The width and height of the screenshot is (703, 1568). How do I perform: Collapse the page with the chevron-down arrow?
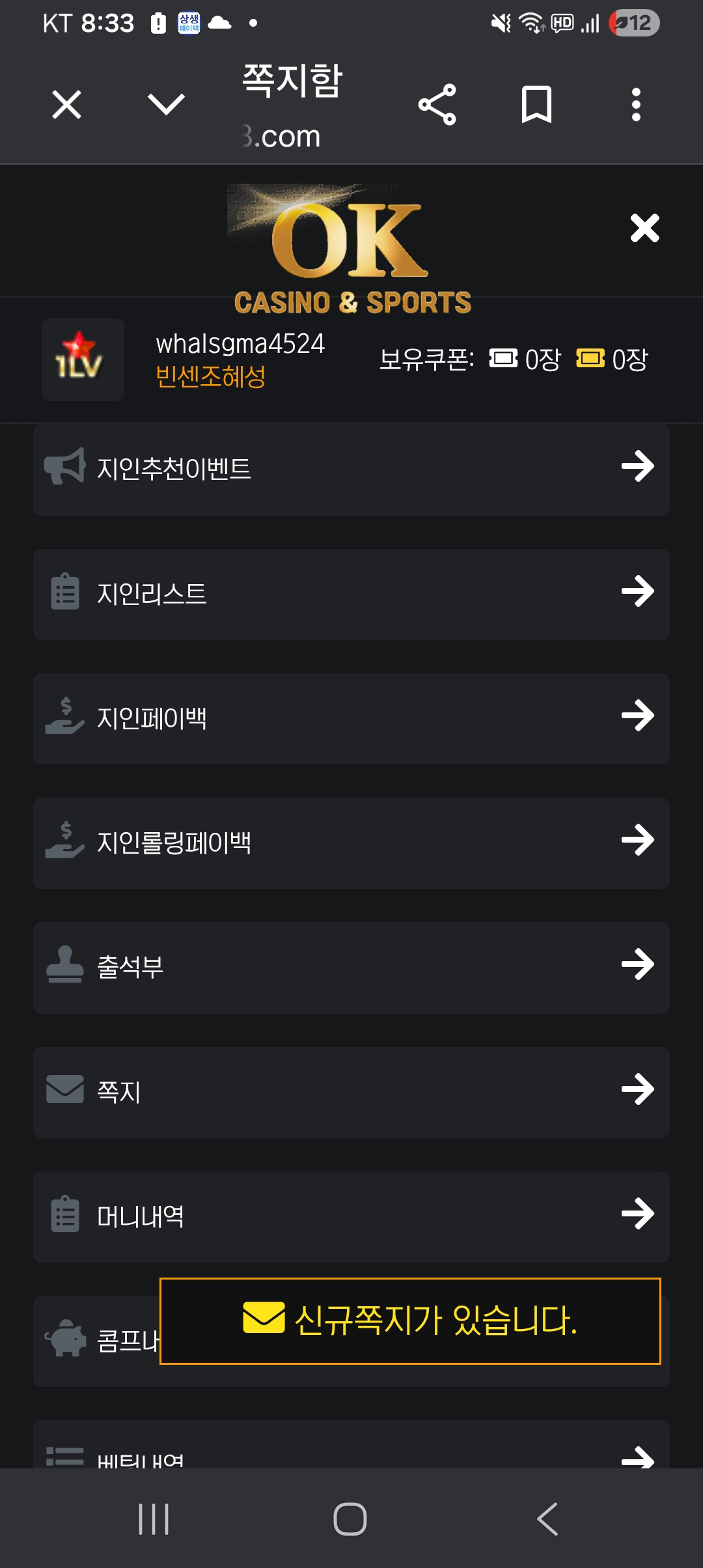[165, 105]
